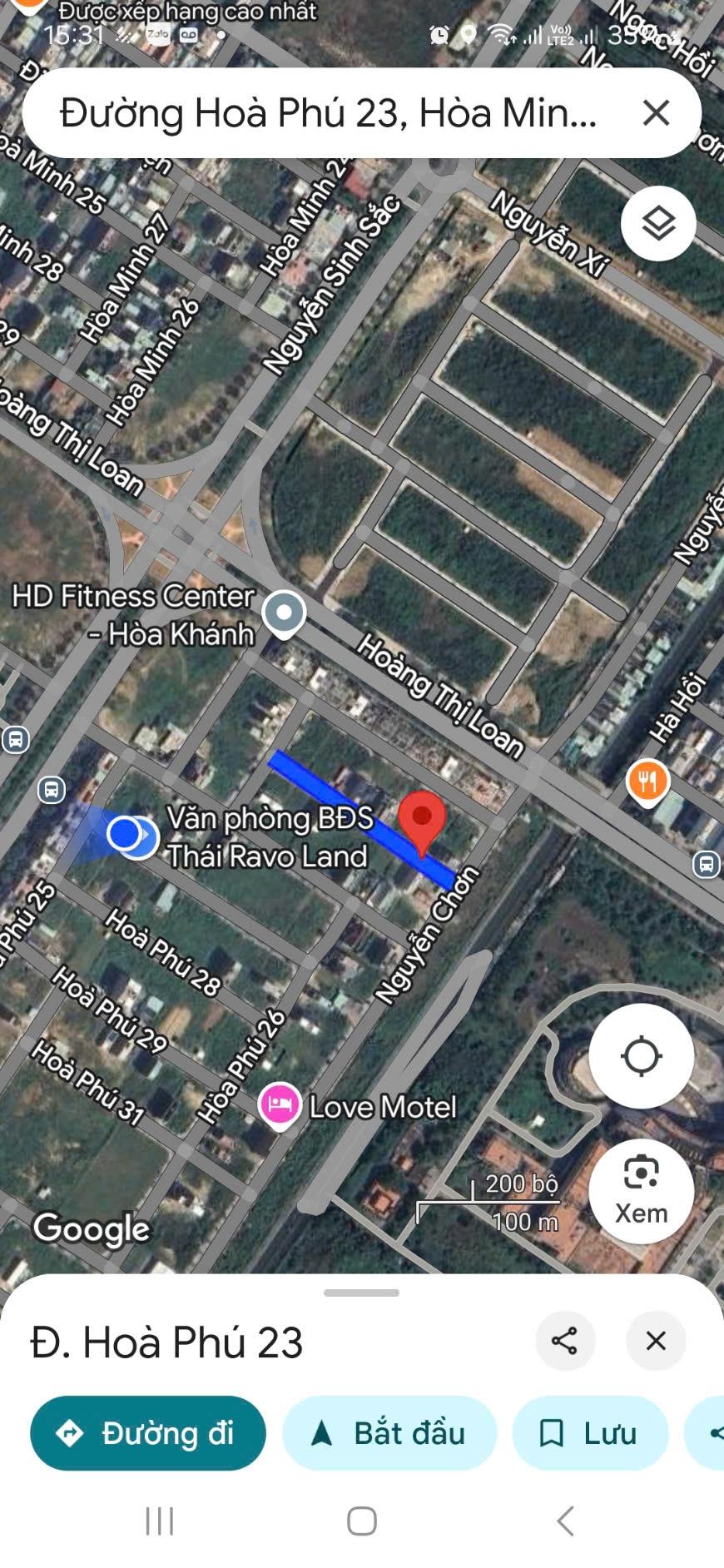This screenshot has width=724, height=1568.
Task: Share Đ. Hoà Phú 23 location
Action: pos(565,1341)
